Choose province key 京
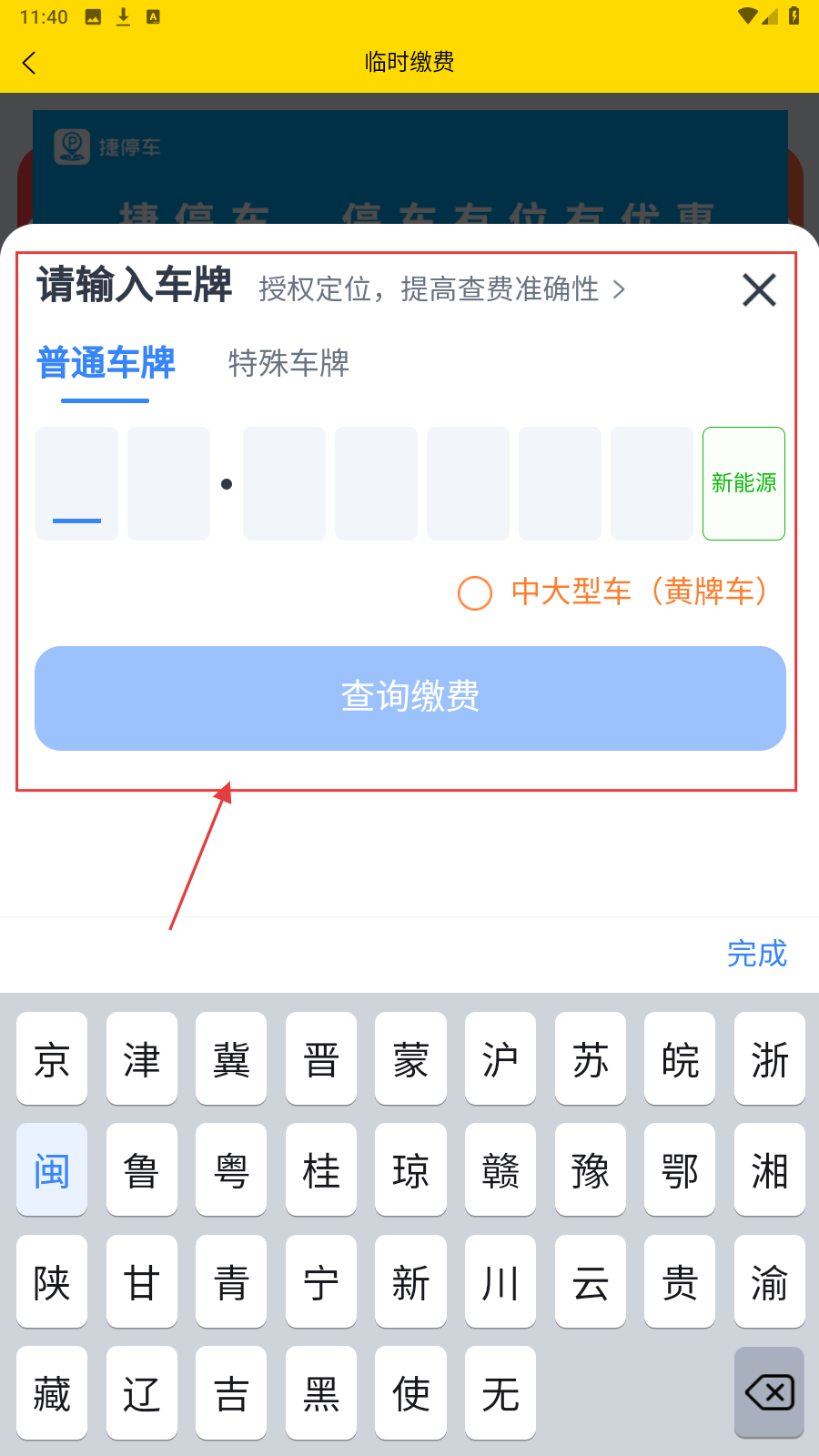 pos(52,1059)
